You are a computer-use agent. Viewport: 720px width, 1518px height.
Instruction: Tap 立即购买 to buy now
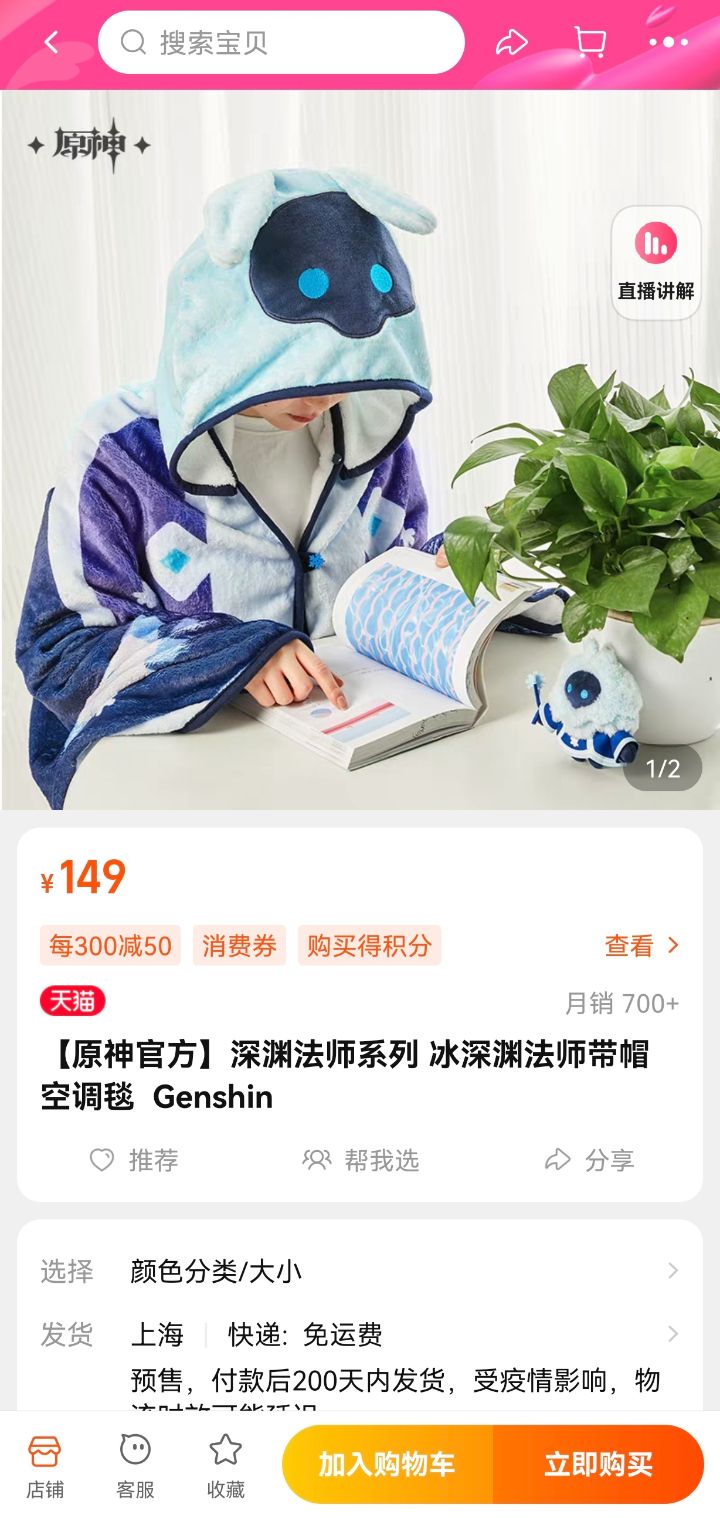coord(598,1465)
